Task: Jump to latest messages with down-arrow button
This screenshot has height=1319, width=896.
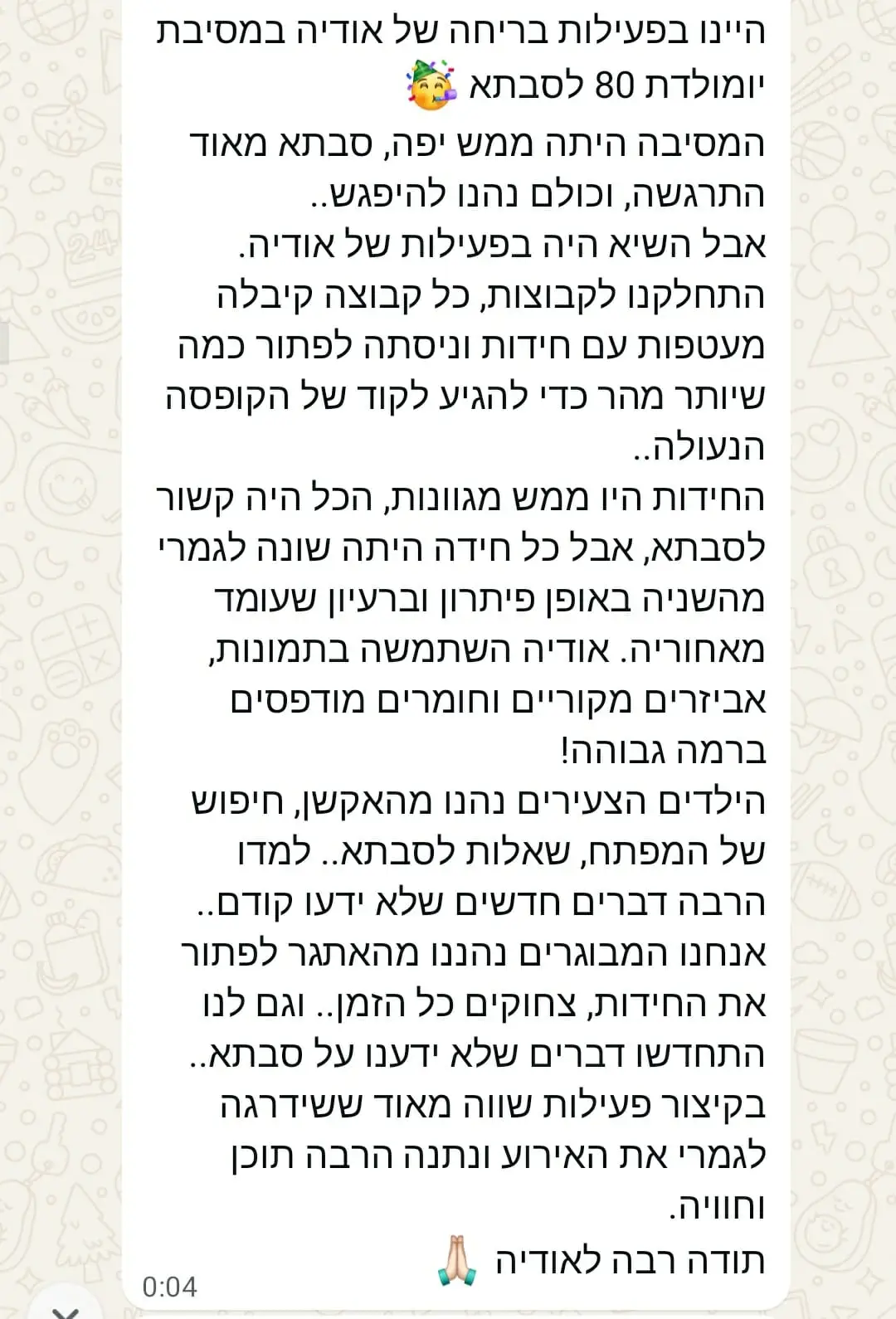Action: [65, 1312]
